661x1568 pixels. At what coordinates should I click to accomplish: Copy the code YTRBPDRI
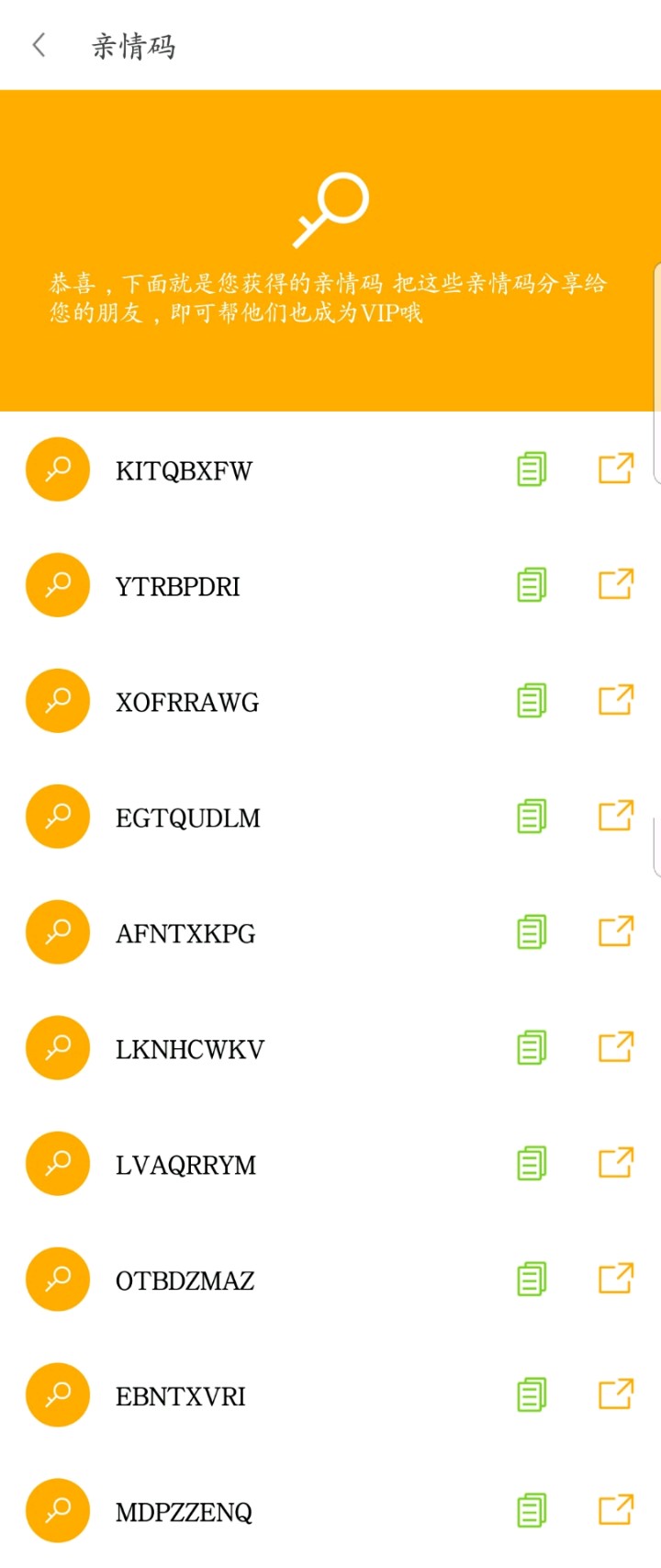click(532, 585)
